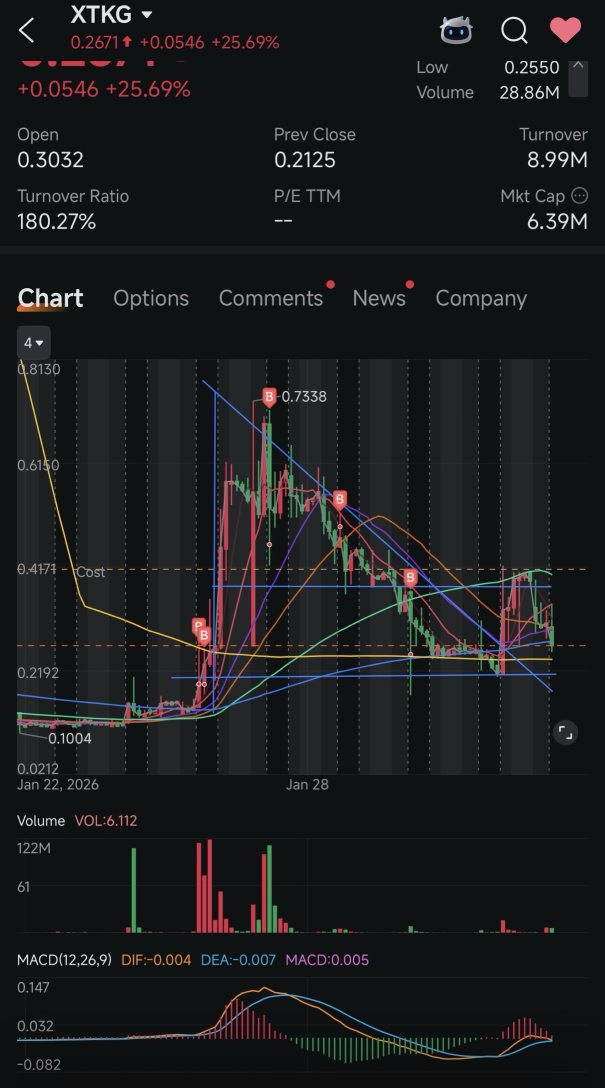605x1088 pixels.
Task: Expand chart to full screen
Action: [x=565, y=732]
